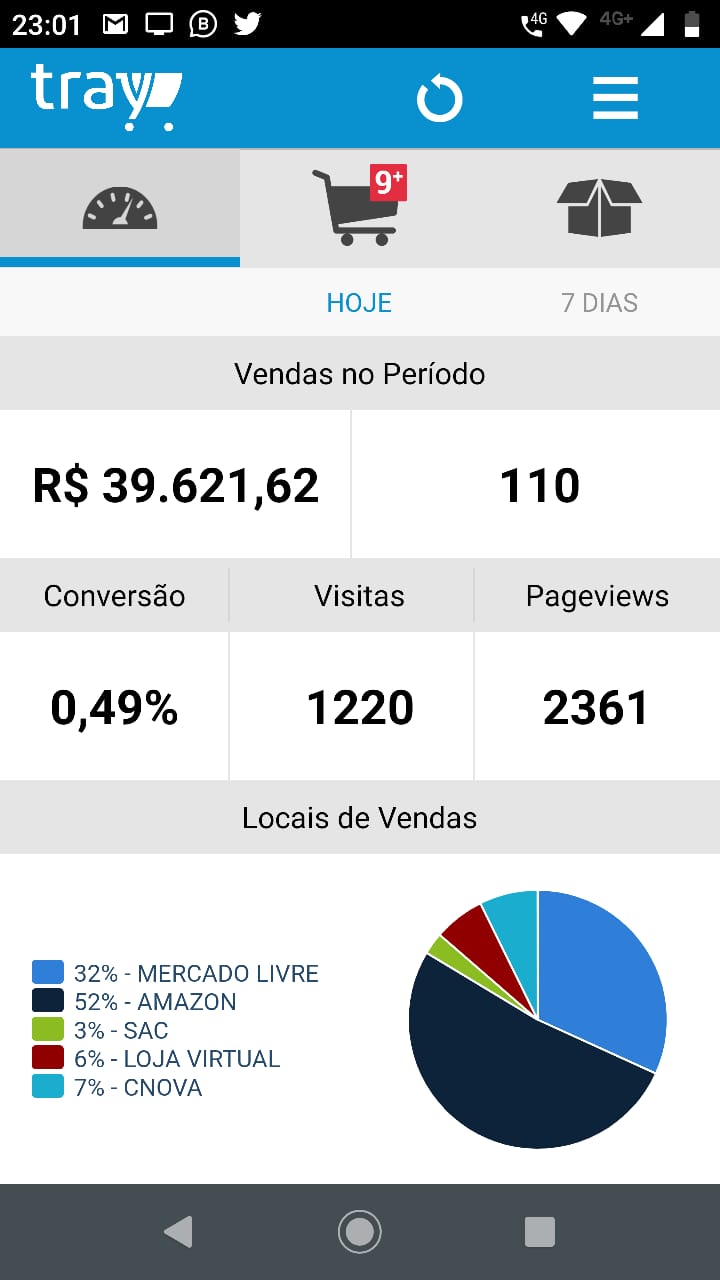Screen dimensions: 720x1280
Task: Go back using system back button
Action: pyautogui.click(x=178, y=1232)
